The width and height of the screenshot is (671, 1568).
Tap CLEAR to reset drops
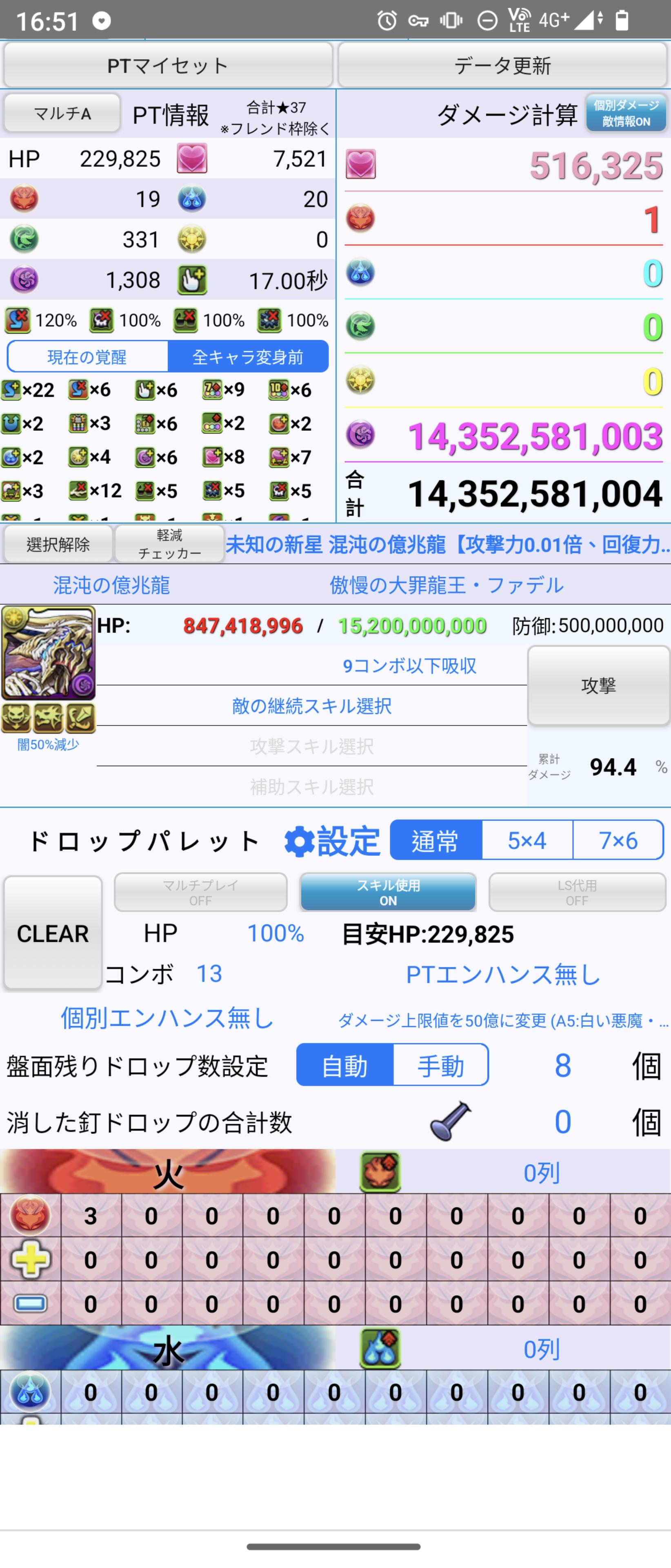(53, 933)
